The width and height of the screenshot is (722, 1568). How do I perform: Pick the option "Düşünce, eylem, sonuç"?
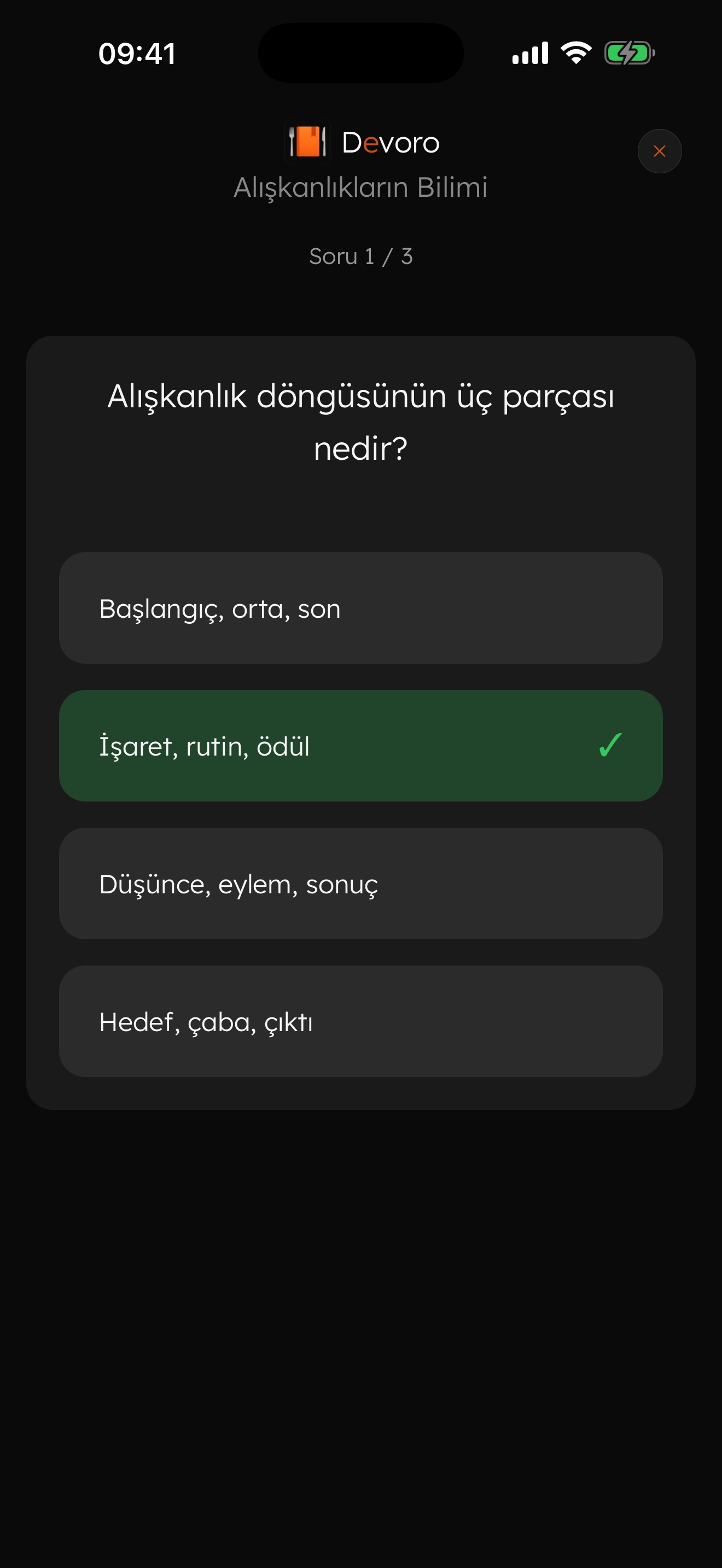(360, 883)
